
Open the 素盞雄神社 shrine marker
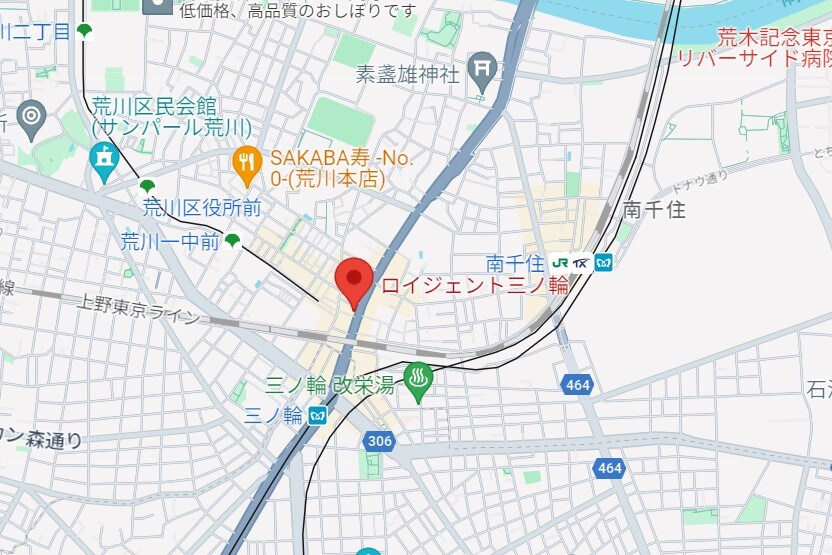483,69
